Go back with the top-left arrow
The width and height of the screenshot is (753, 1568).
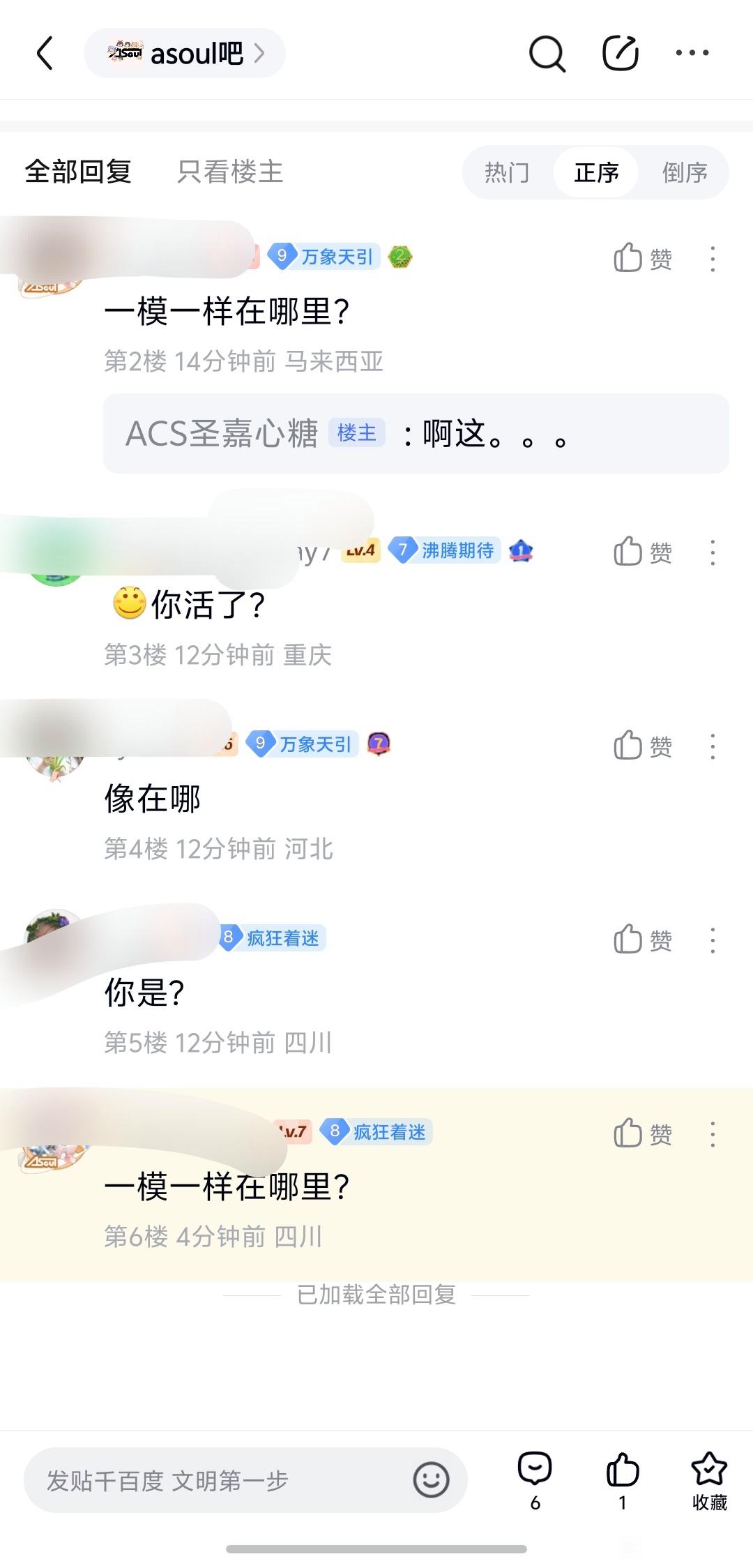click(x=45, y=54)
